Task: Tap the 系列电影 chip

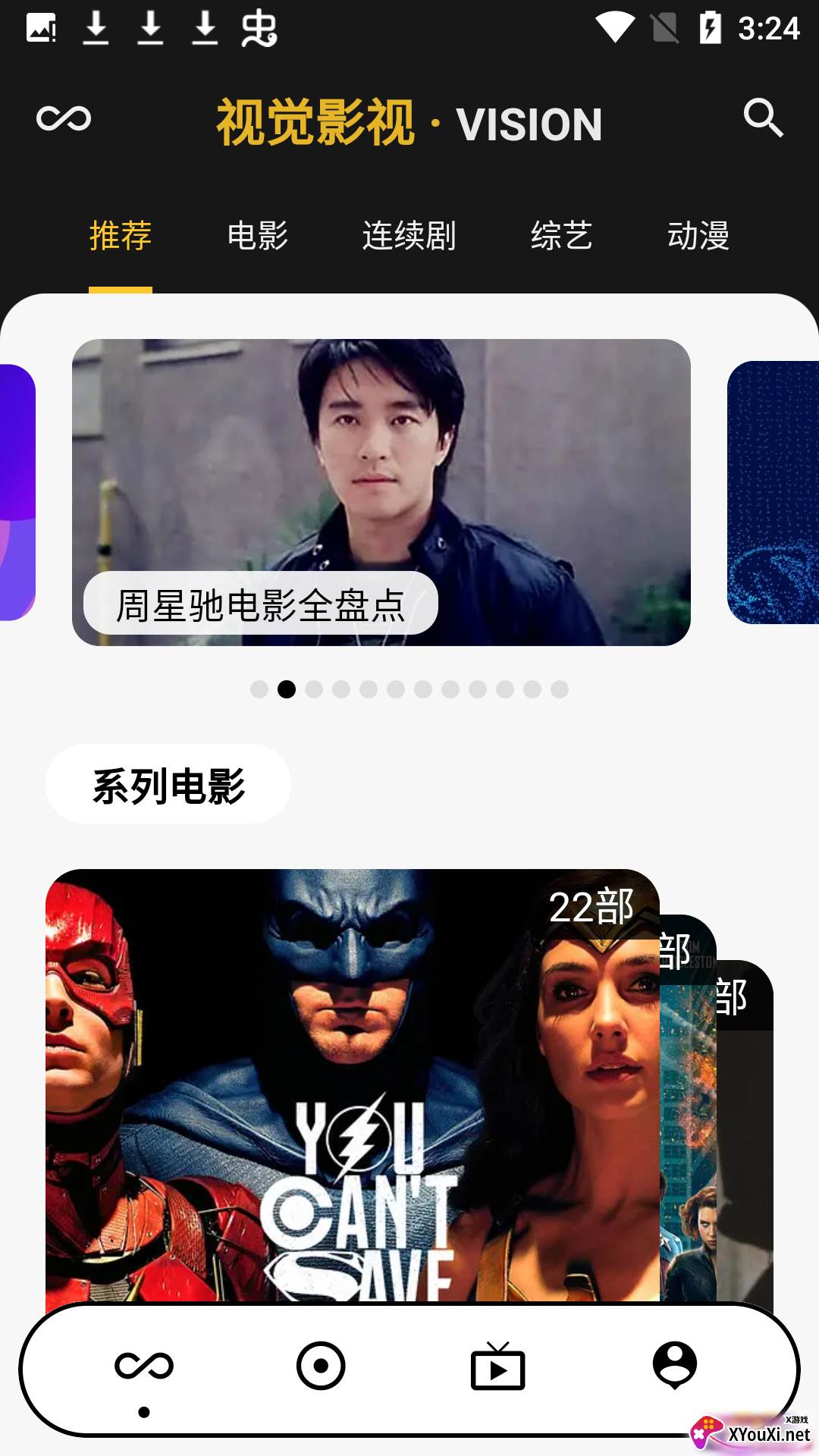Action: (x=168, y=784)
